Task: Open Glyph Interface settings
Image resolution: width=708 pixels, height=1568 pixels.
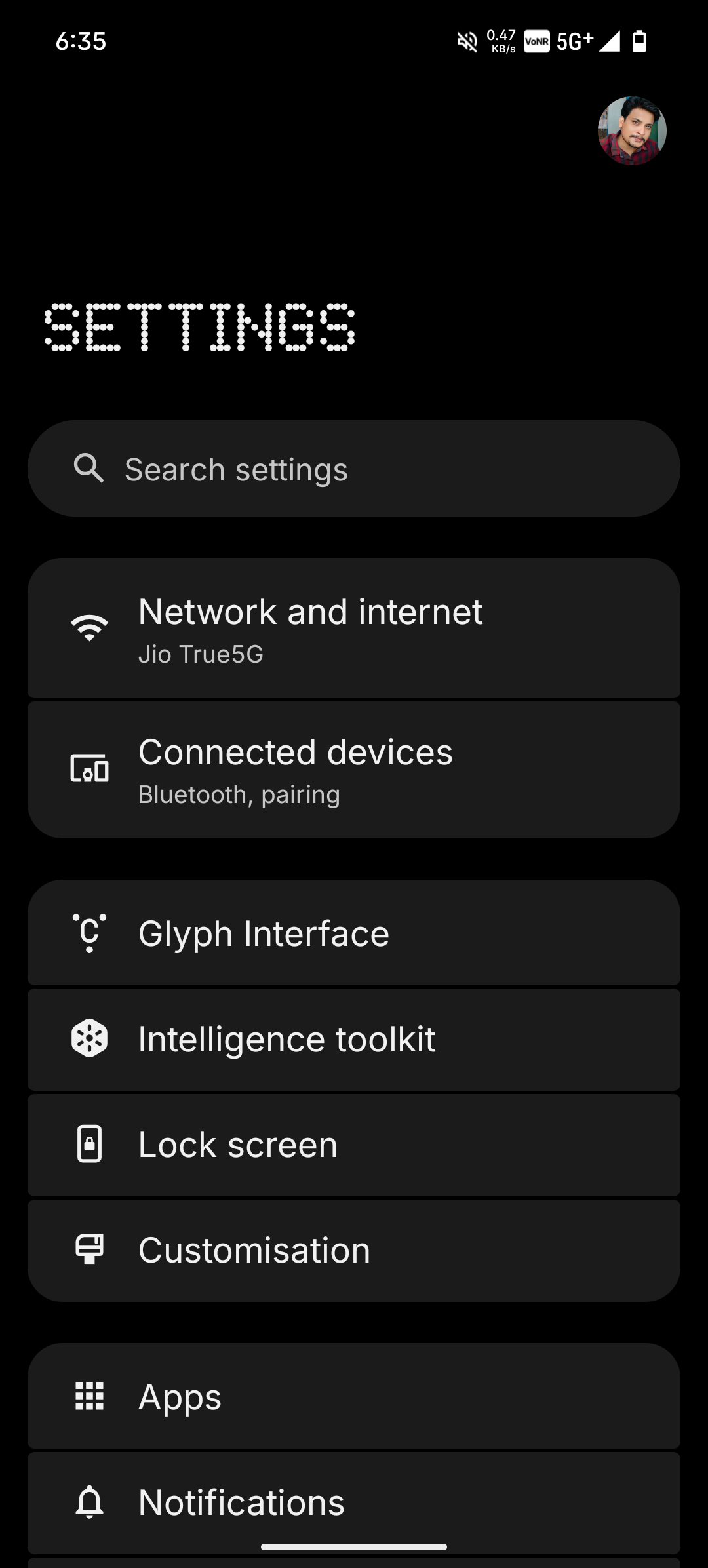Action: [x=354, y=933]
